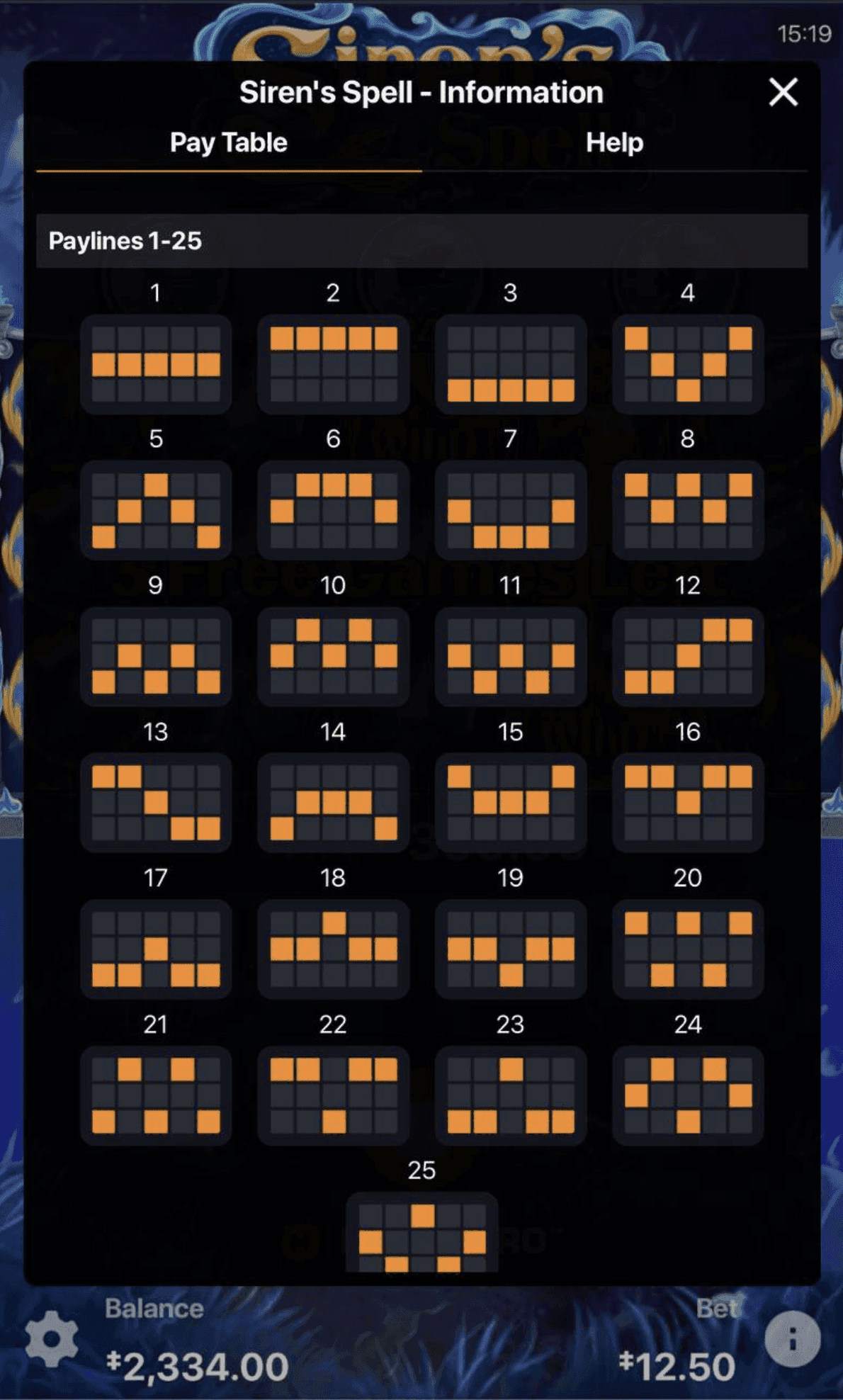Open the settings gear
The height and width of the screenshot is (1400, 843).
(52, 1338)
